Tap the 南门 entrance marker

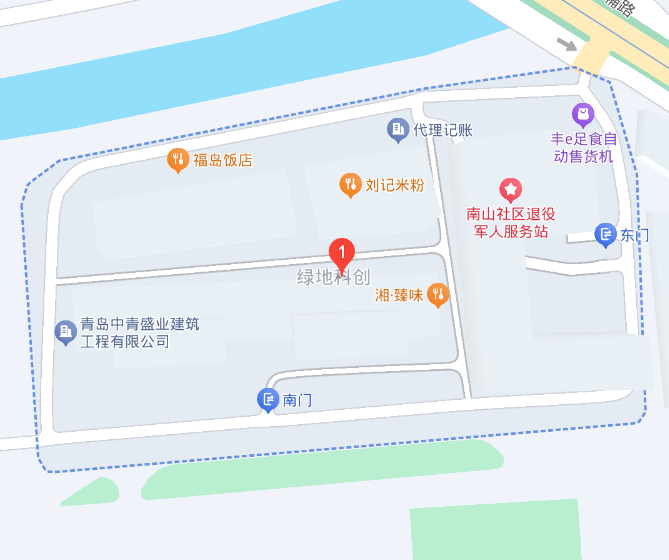[x=268, y=399]
